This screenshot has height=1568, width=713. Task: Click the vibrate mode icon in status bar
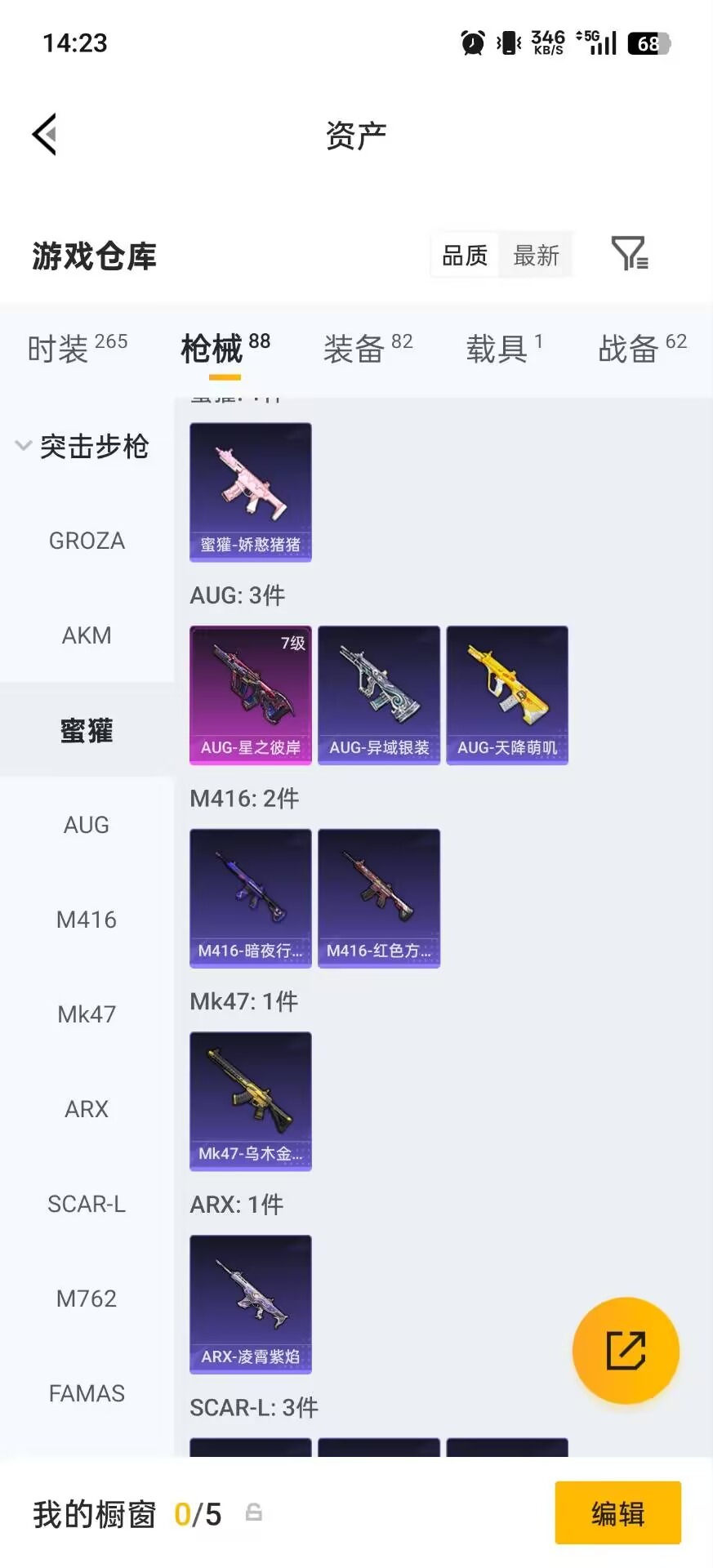pyautogui.click(x=508, y=42)
